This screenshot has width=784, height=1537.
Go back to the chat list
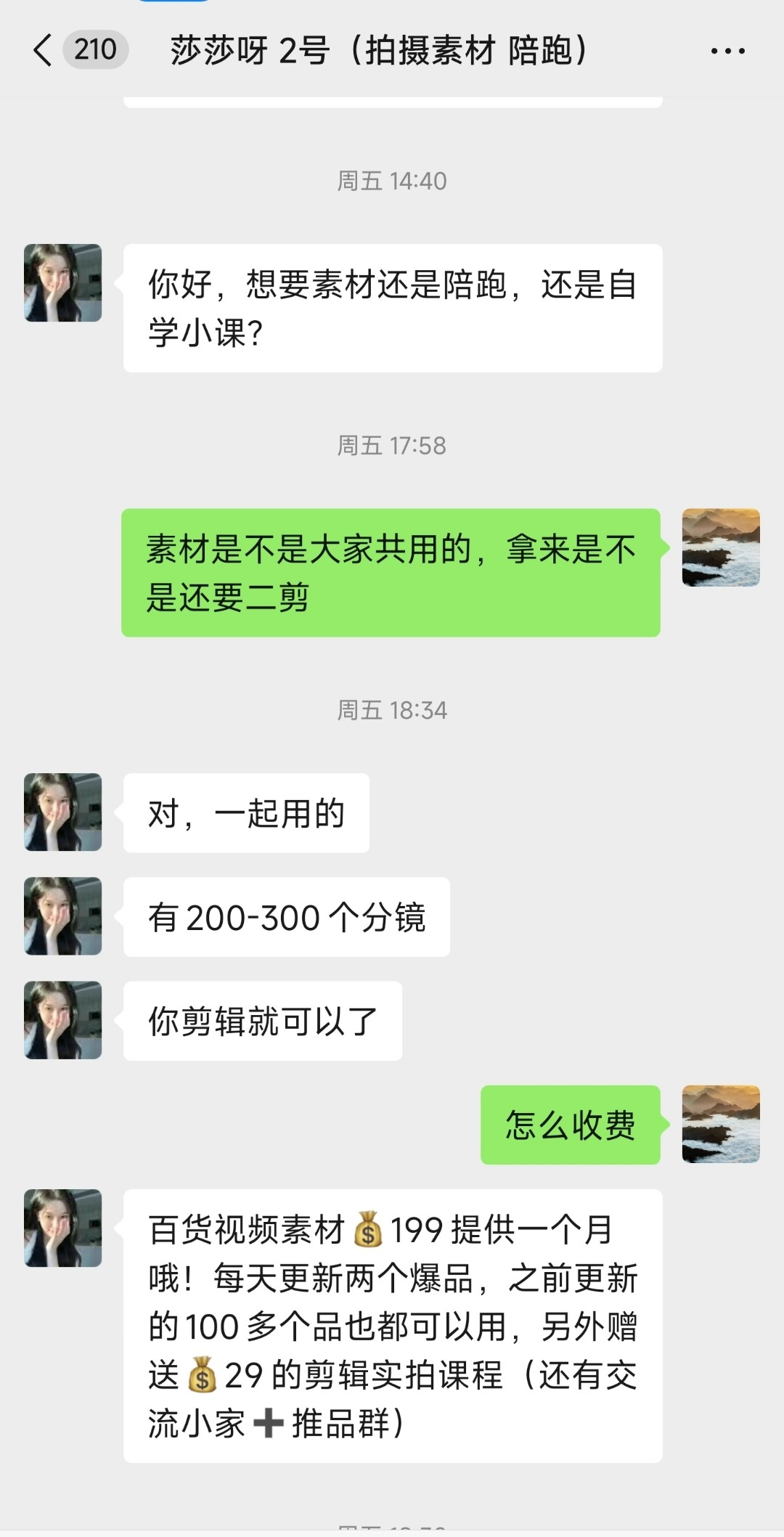point(44,51)
